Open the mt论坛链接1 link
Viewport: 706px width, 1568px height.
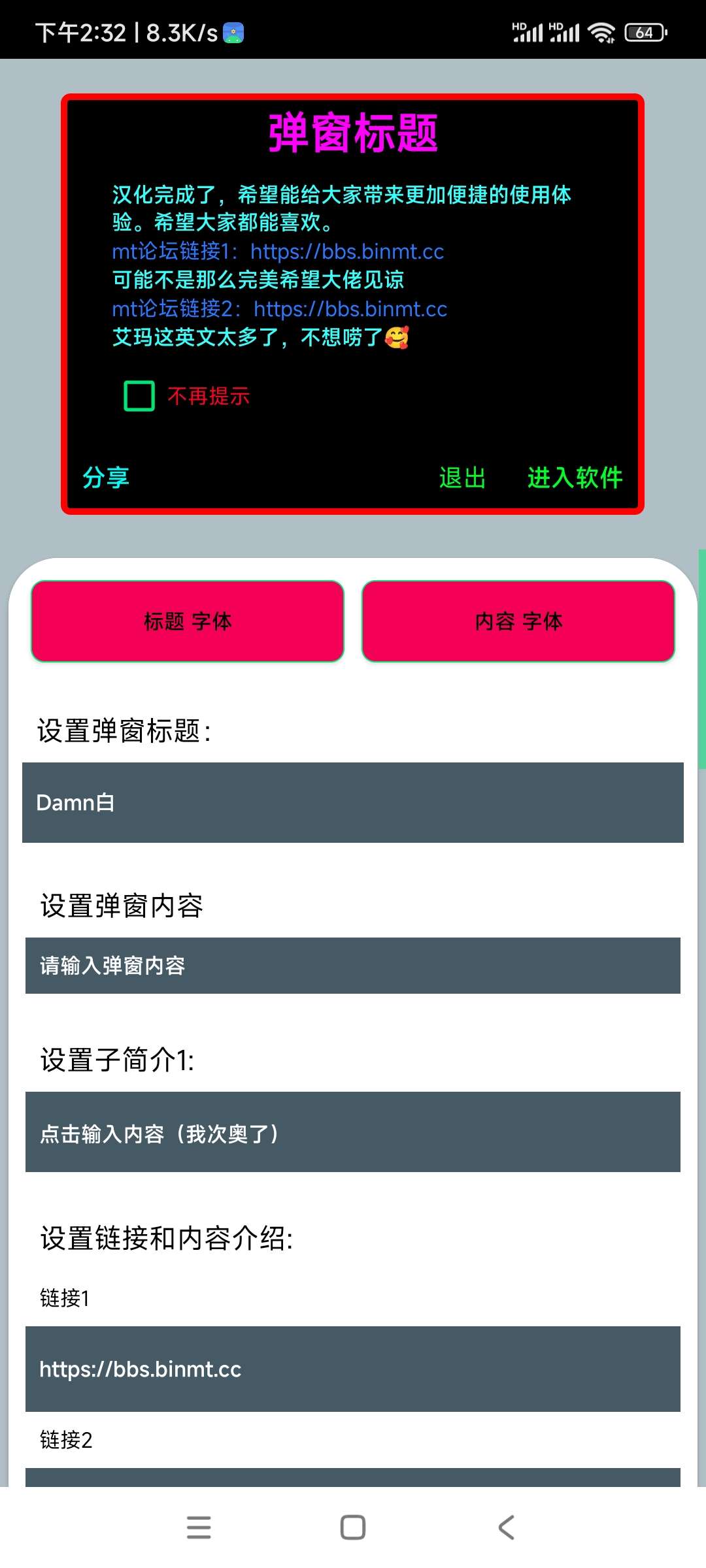point(278,252)
